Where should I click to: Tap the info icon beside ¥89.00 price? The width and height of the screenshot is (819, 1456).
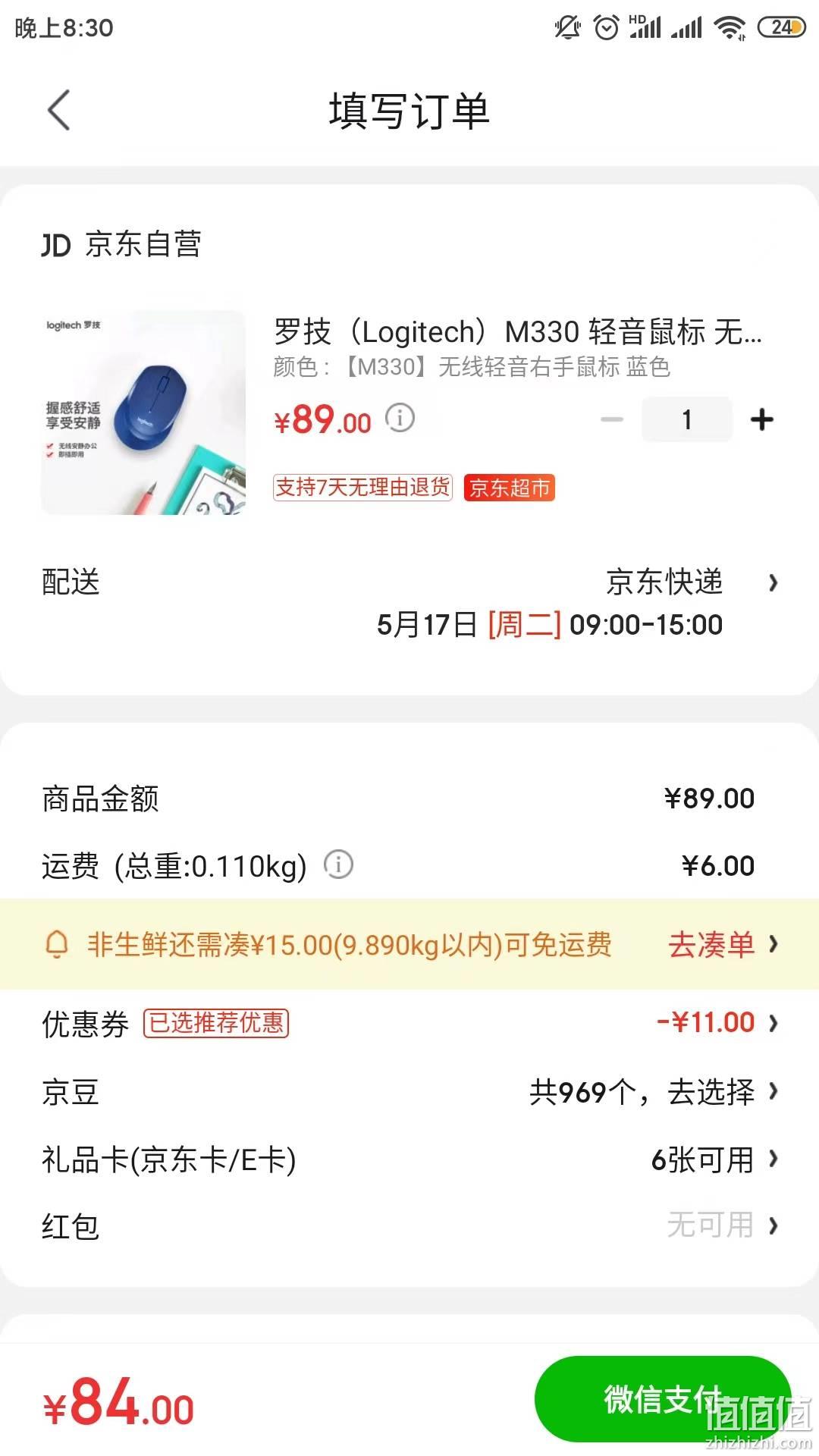pyautogui.click(x=400, y=418)
